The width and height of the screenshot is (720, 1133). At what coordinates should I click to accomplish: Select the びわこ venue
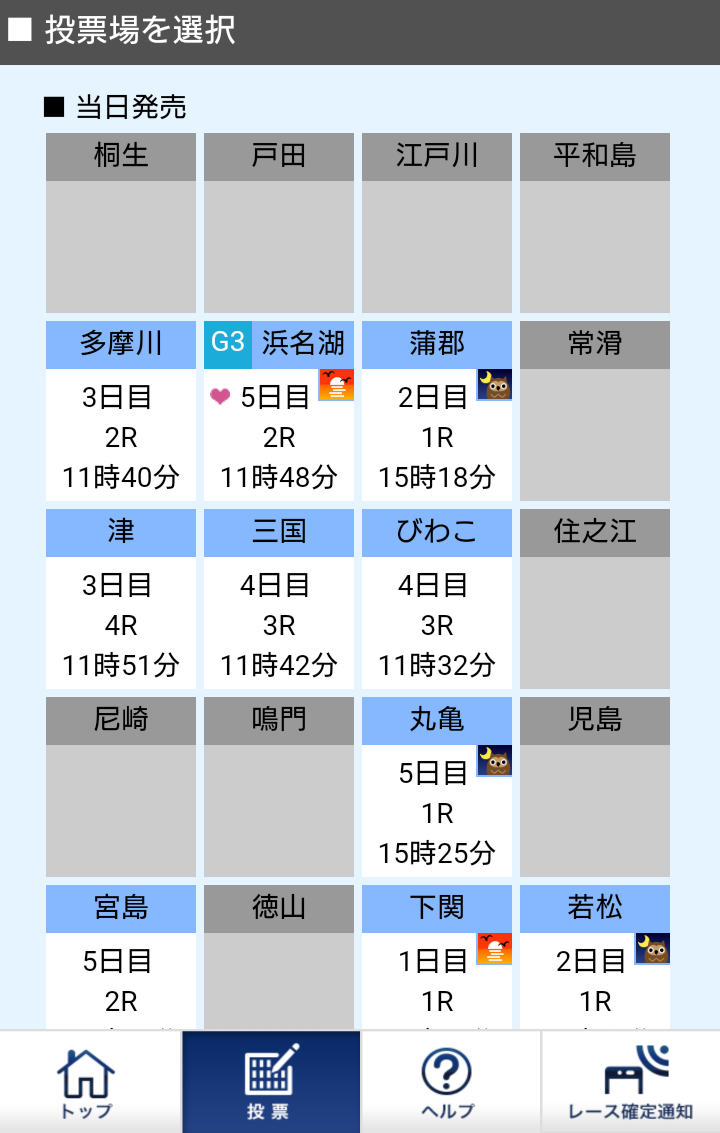[x=437, y=599]
